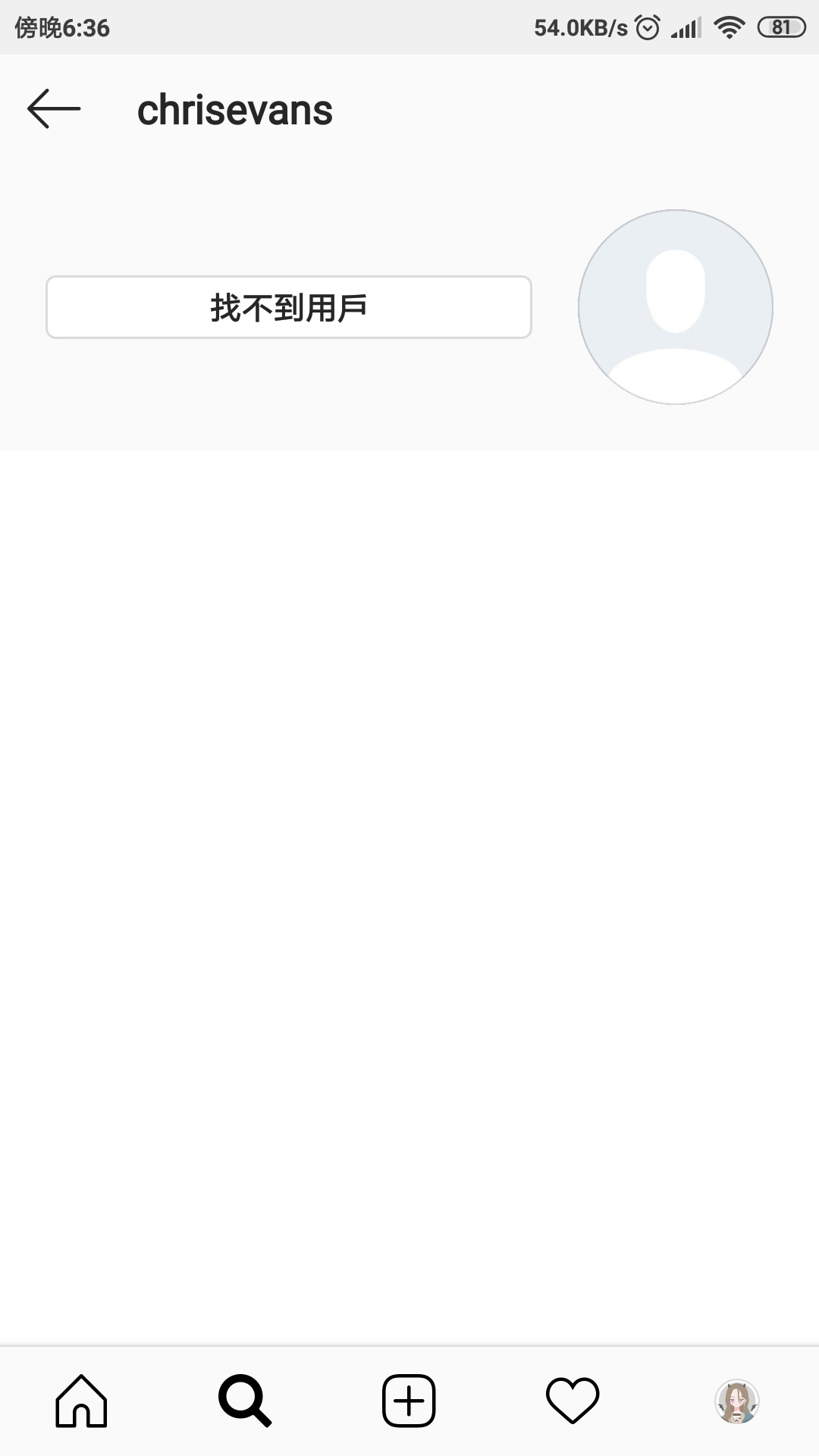Open the Home feed tab

pos(82,1401)
